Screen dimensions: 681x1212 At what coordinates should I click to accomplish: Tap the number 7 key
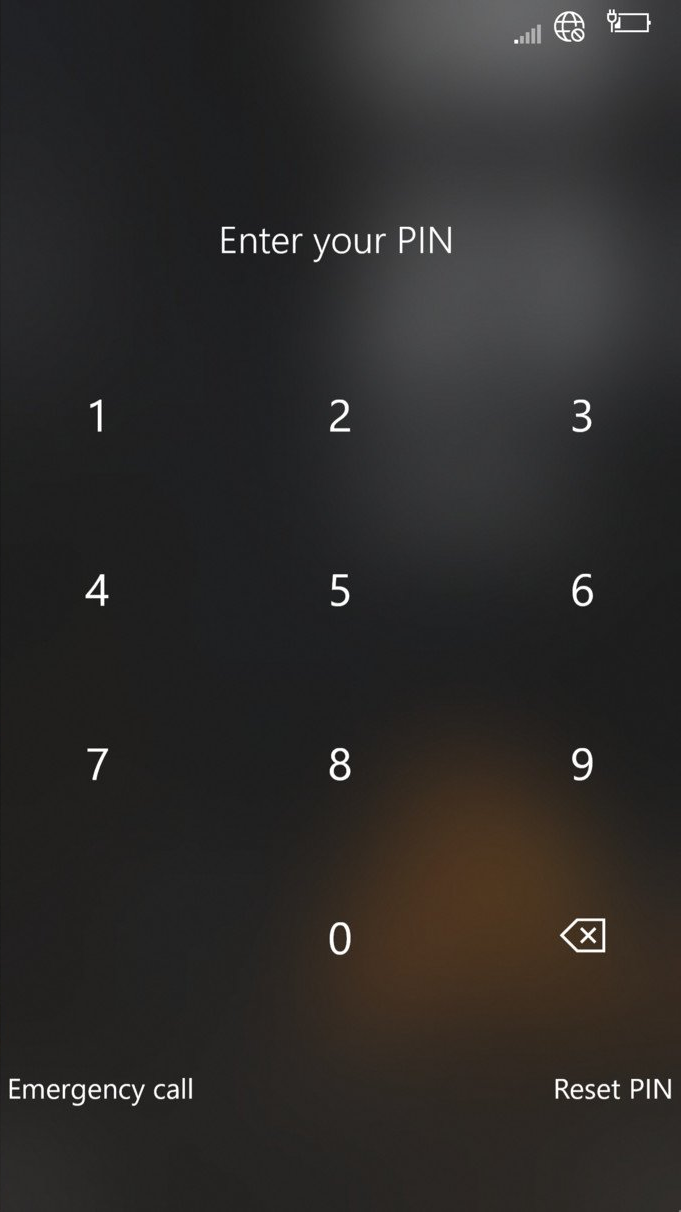click(97, 764)
